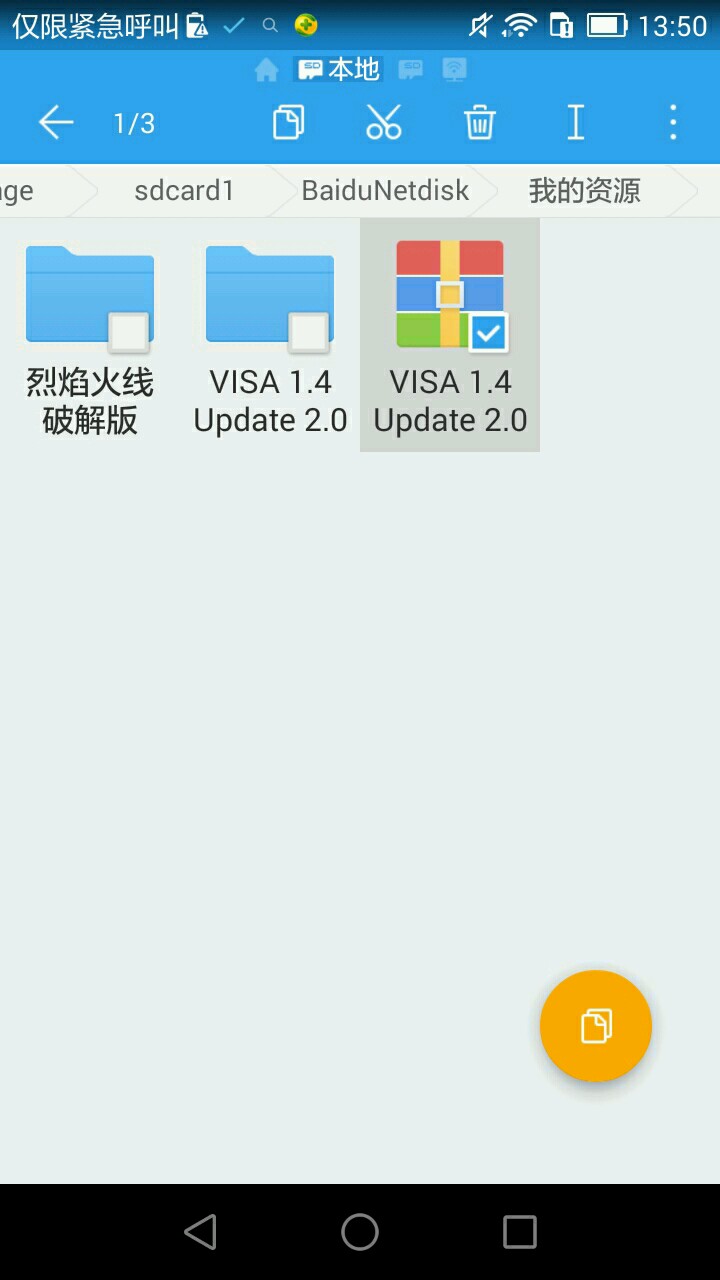Tap the orange floating copy button
The height and width of the screenshot is (1280, 720).
(596, 1026)
